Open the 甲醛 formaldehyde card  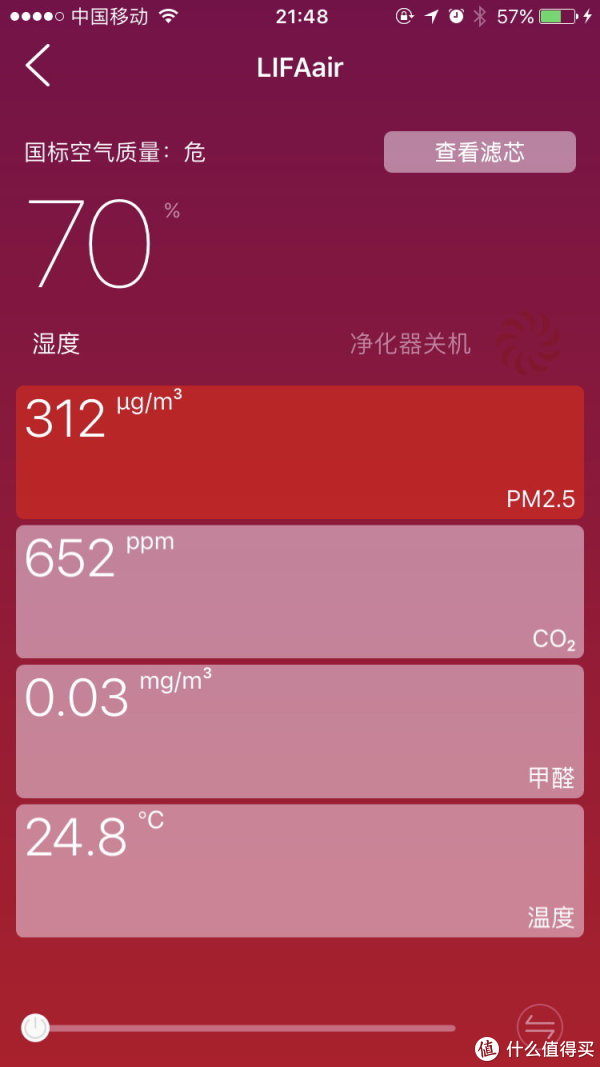point(300,731)
